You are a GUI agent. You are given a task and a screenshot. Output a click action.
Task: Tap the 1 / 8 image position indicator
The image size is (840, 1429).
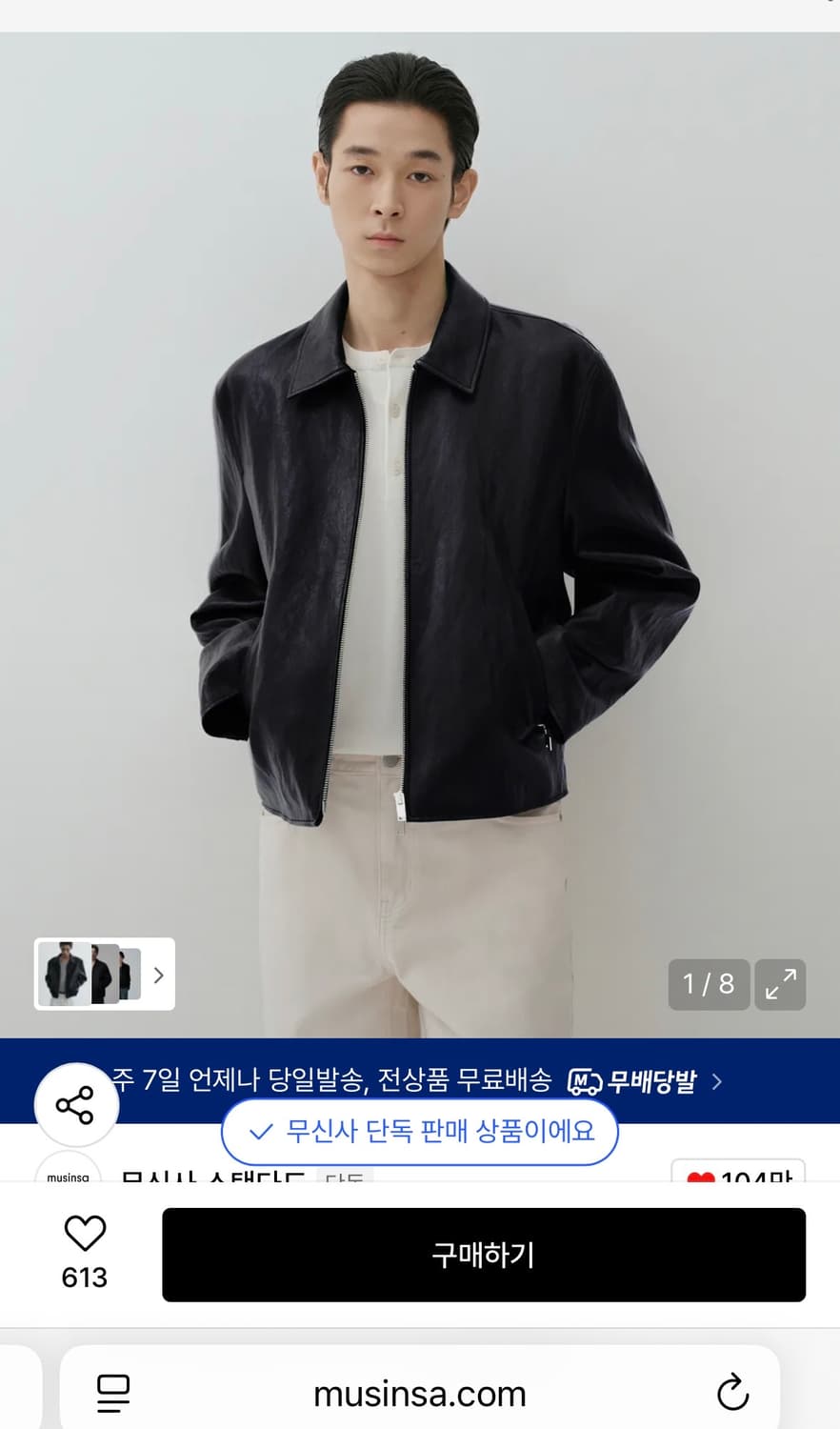point(709,985)
